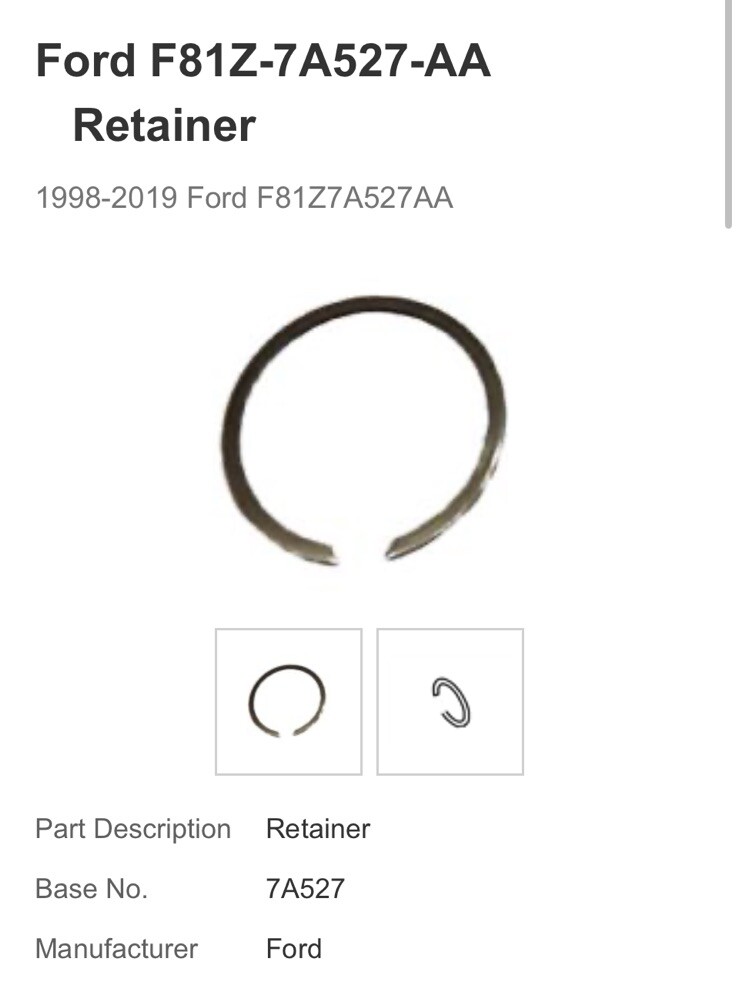Select the line drawing diagram thumbnail
Screen dimensions: 738x1001
(x=450, y=701)
